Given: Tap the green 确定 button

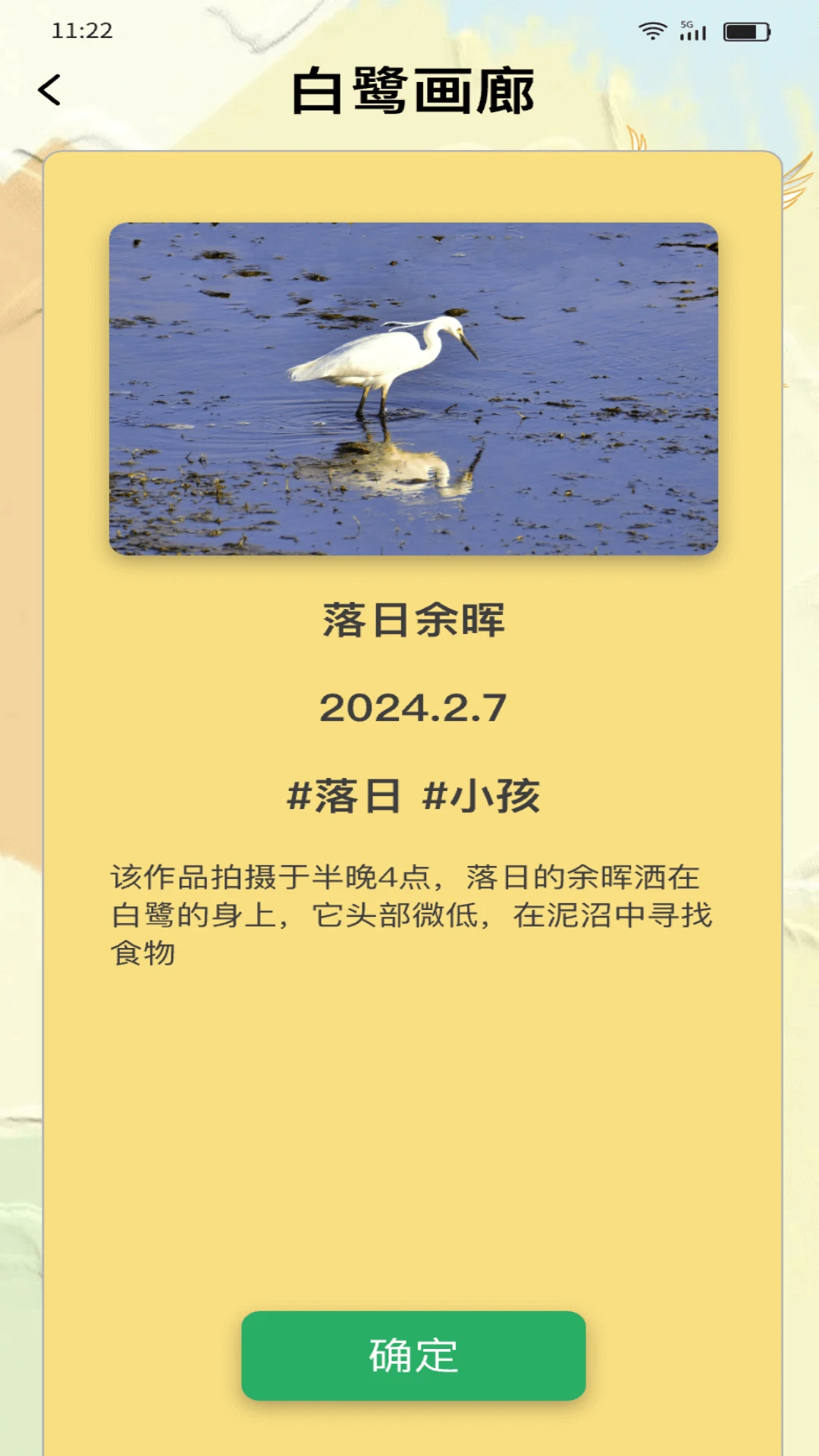Looking at the screenshot, I should click(x=413, y=1355).
